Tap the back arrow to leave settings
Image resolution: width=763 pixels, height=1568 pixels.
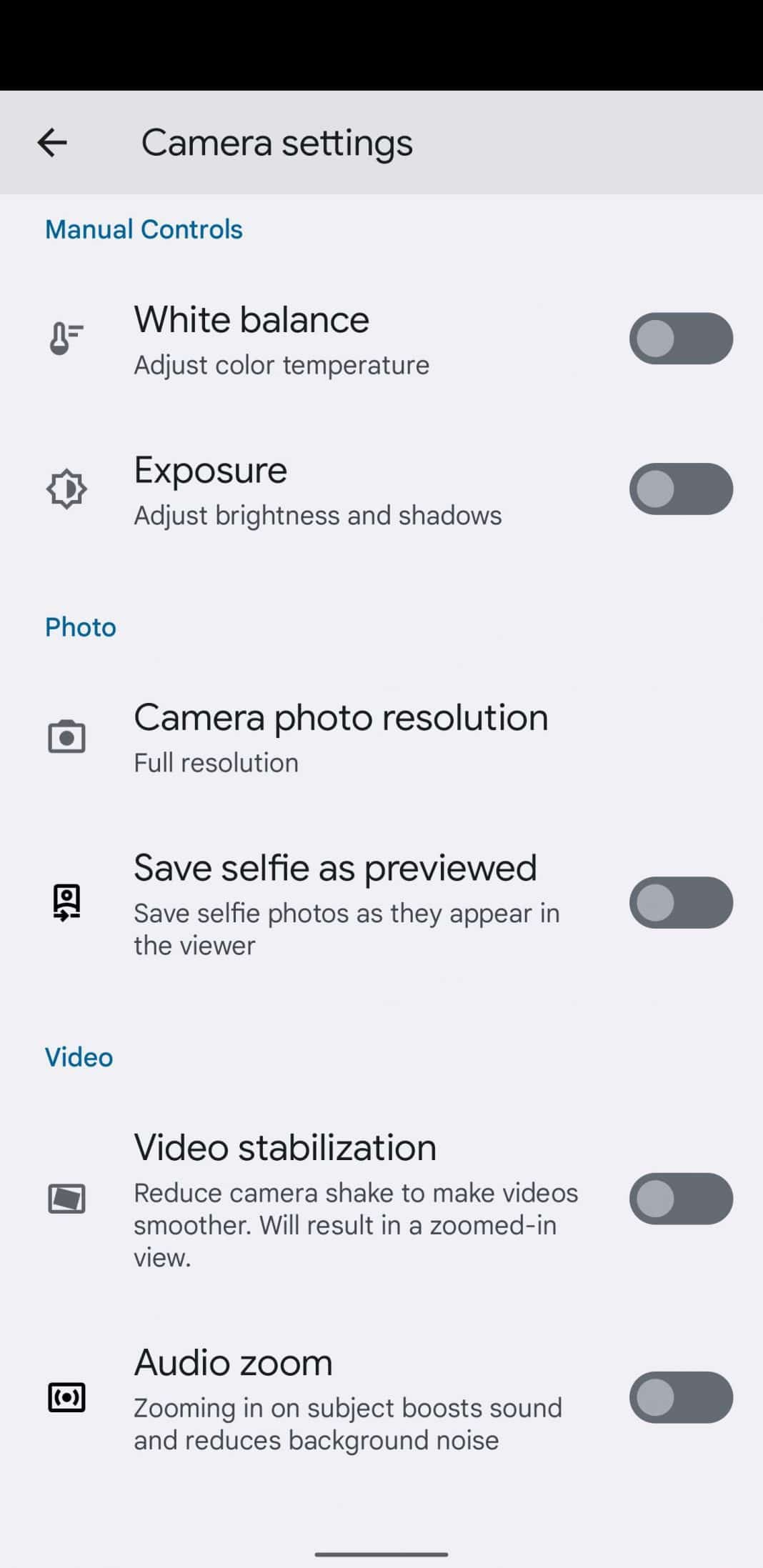point(51,141)
